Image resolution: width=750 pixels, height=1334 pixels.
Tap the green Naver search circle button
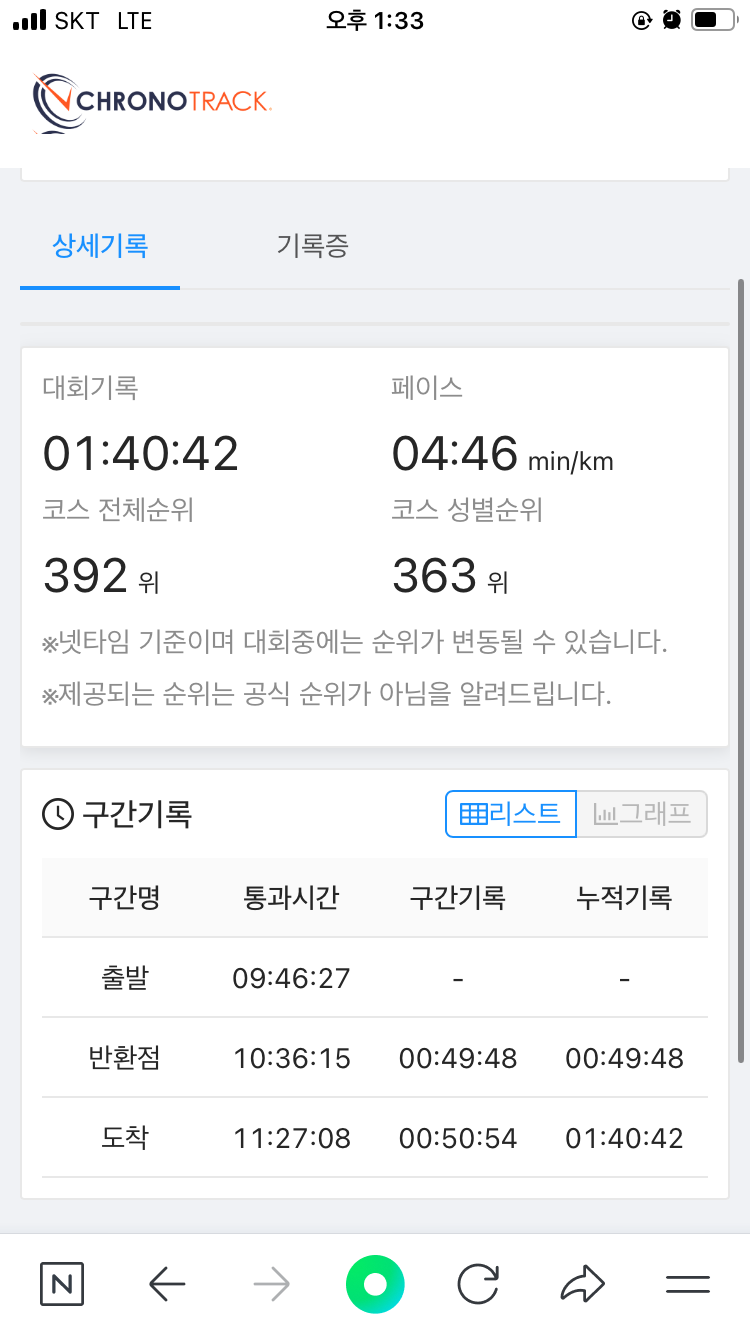pos(375,1284)
